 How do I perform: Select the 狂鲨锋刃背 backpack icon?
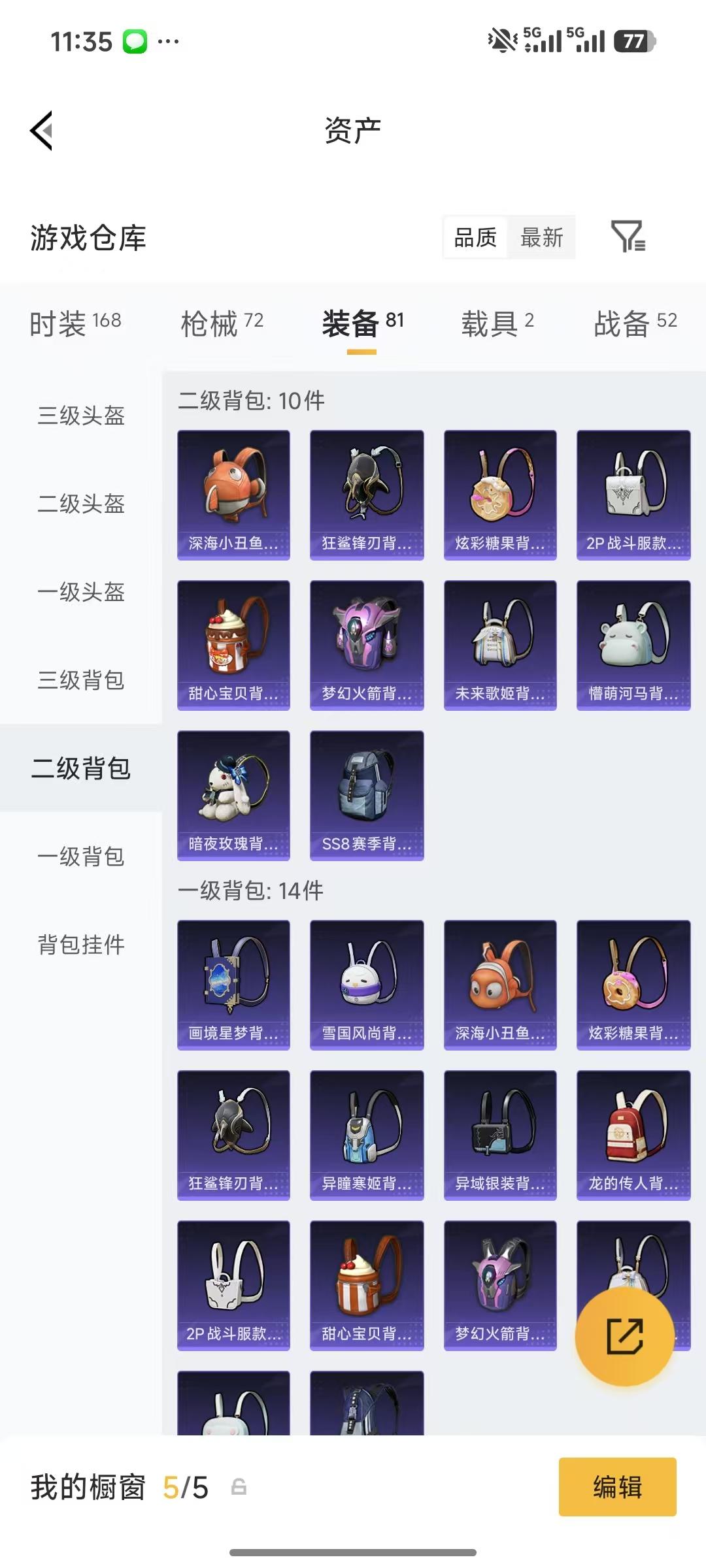(x=367, y=493)
